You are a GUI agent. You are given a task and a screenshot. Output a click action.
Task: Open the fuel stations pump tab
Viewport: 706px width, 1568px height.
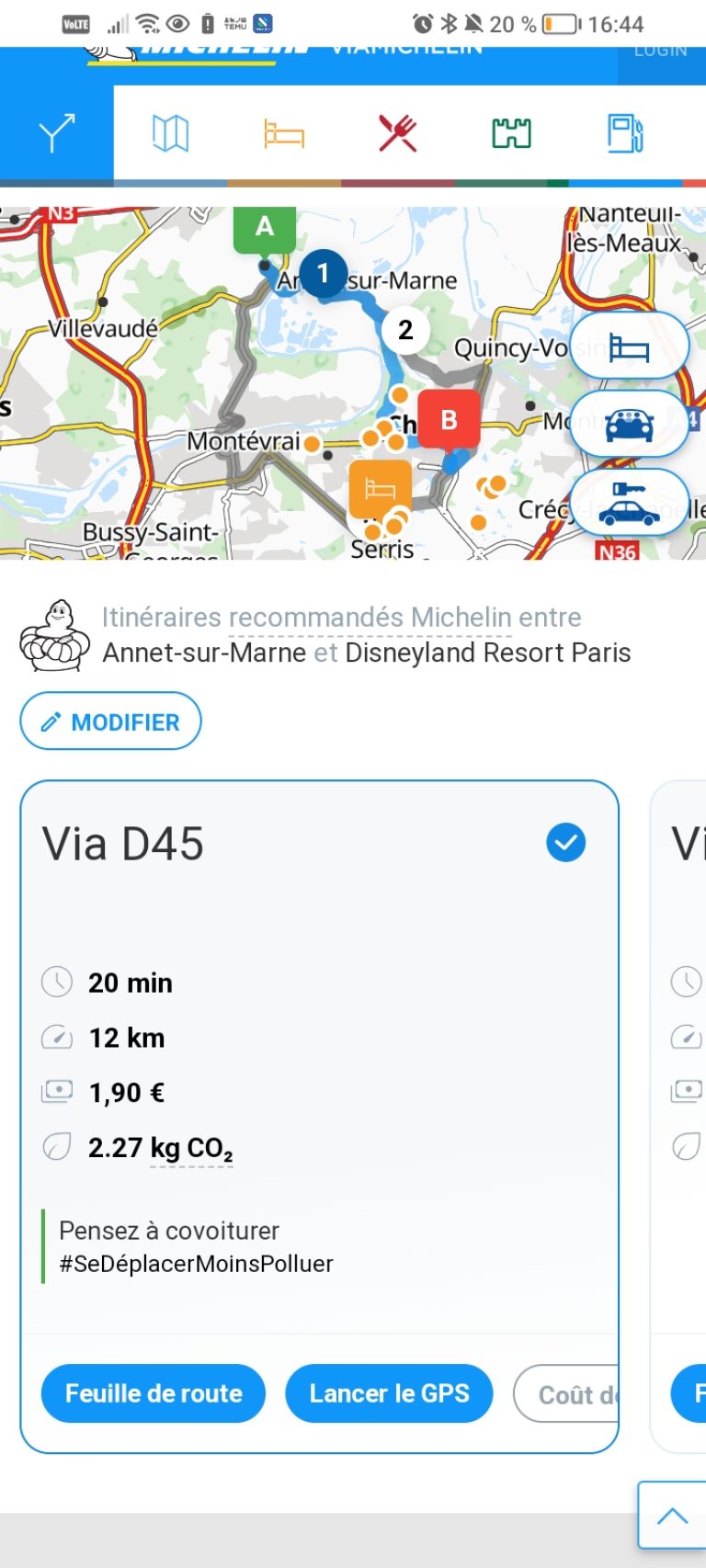click(625, 133)
